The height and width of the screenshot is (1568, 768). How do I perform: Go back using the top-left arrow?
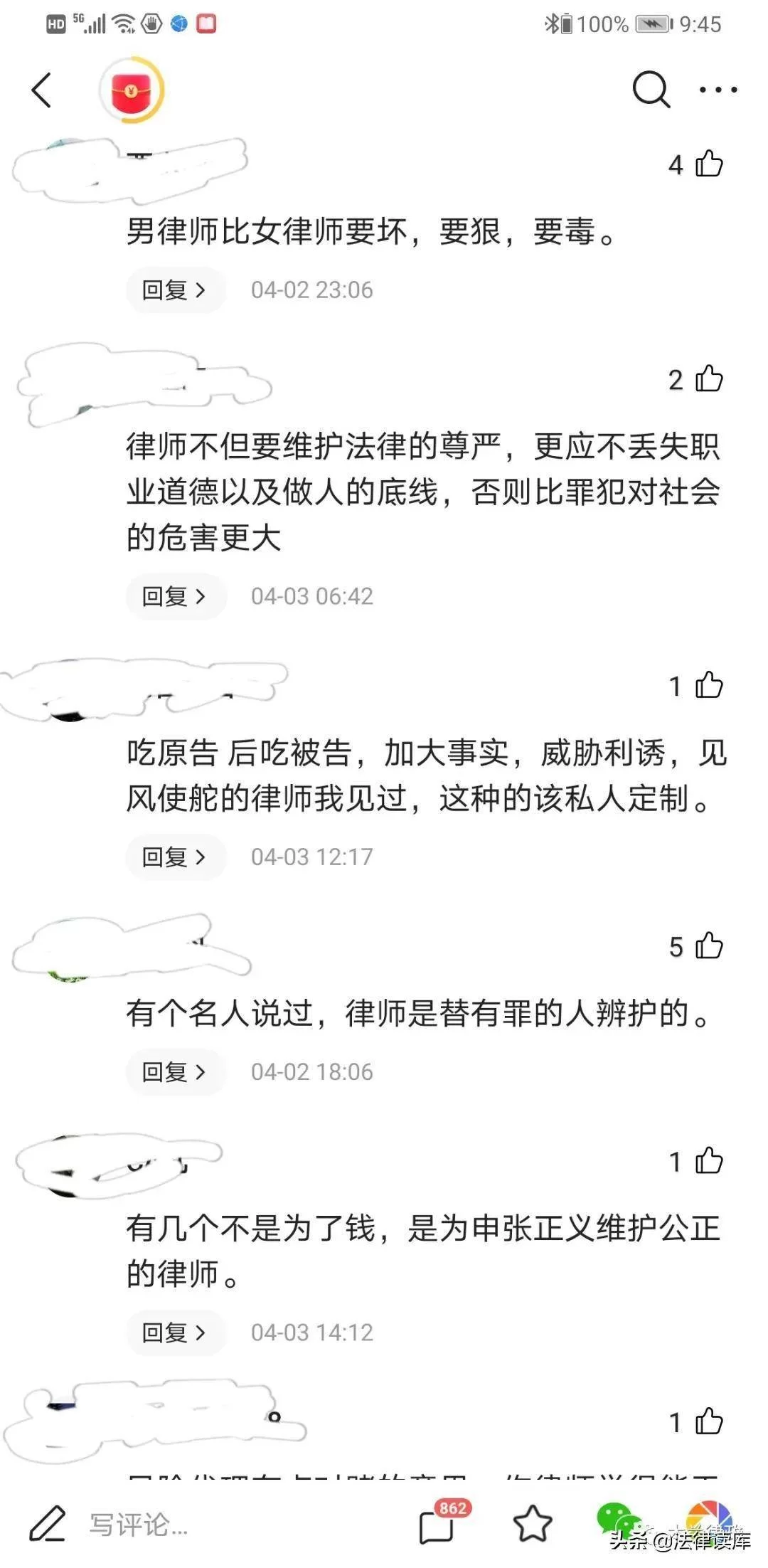pos(42,90)
